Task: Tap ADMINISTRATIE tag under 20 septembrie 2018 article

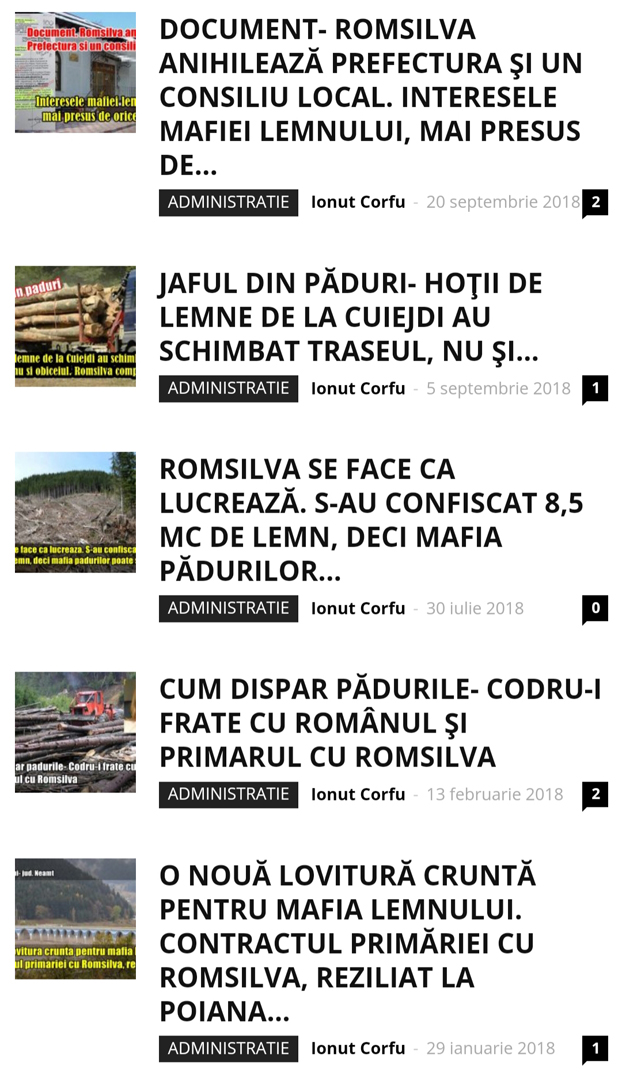Action: [x=228, y=202]
